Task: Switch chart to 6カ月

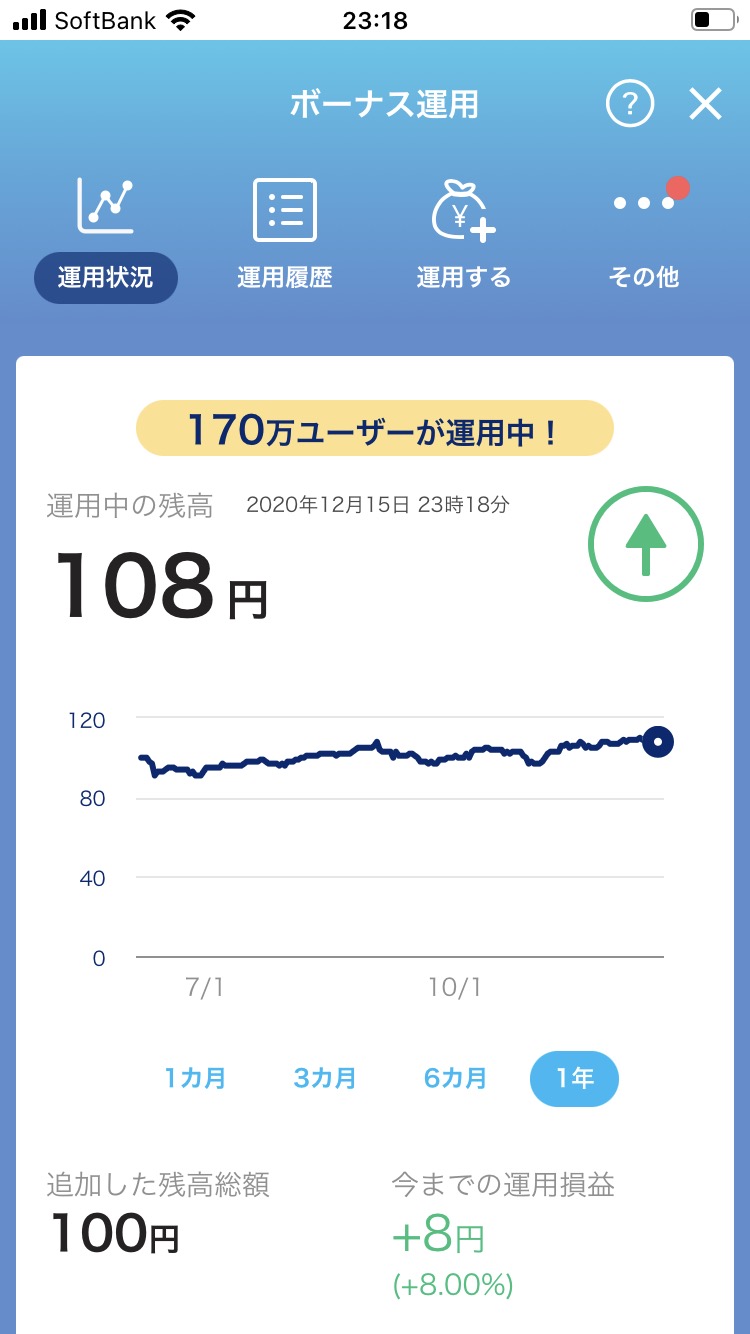Action: (455, 1079)
